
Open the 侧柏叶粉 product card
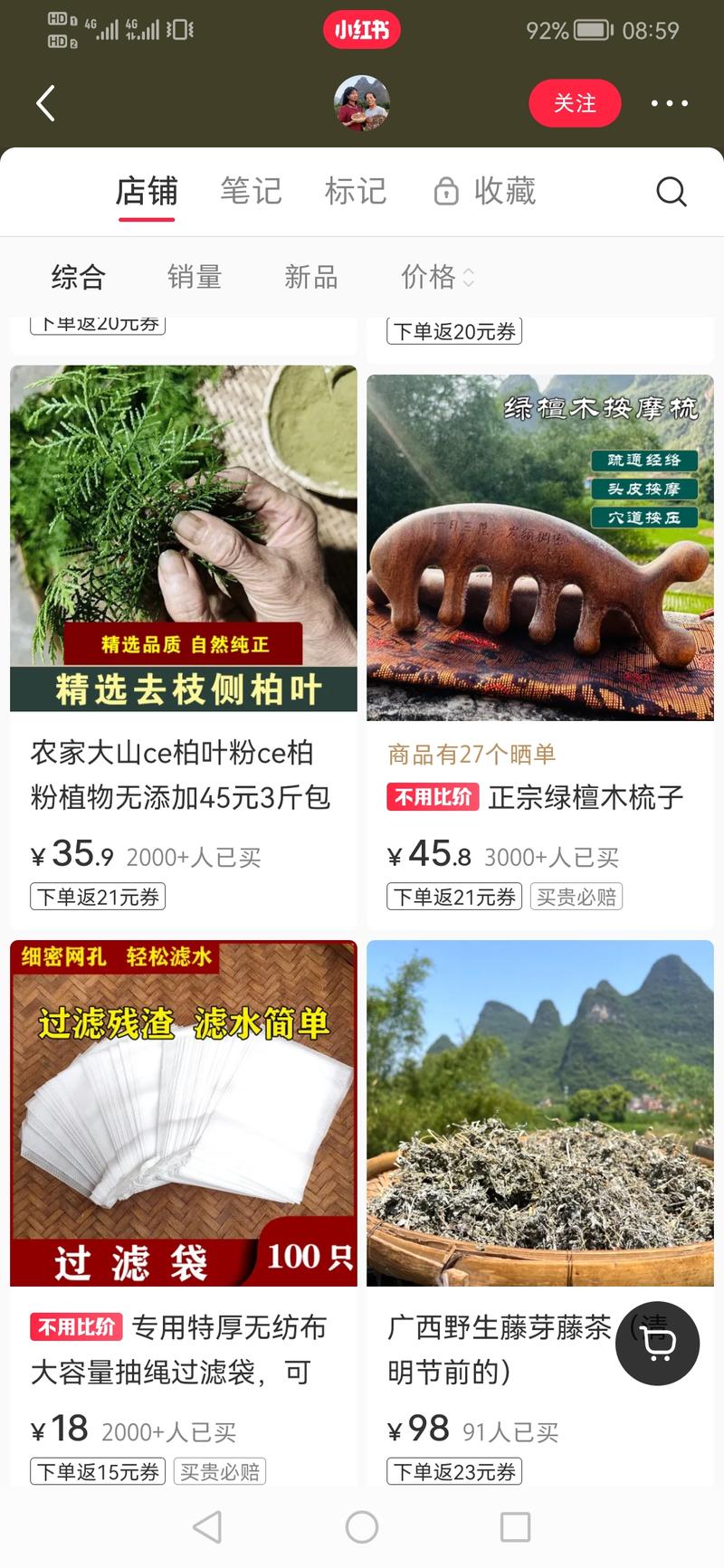[184, 644]
